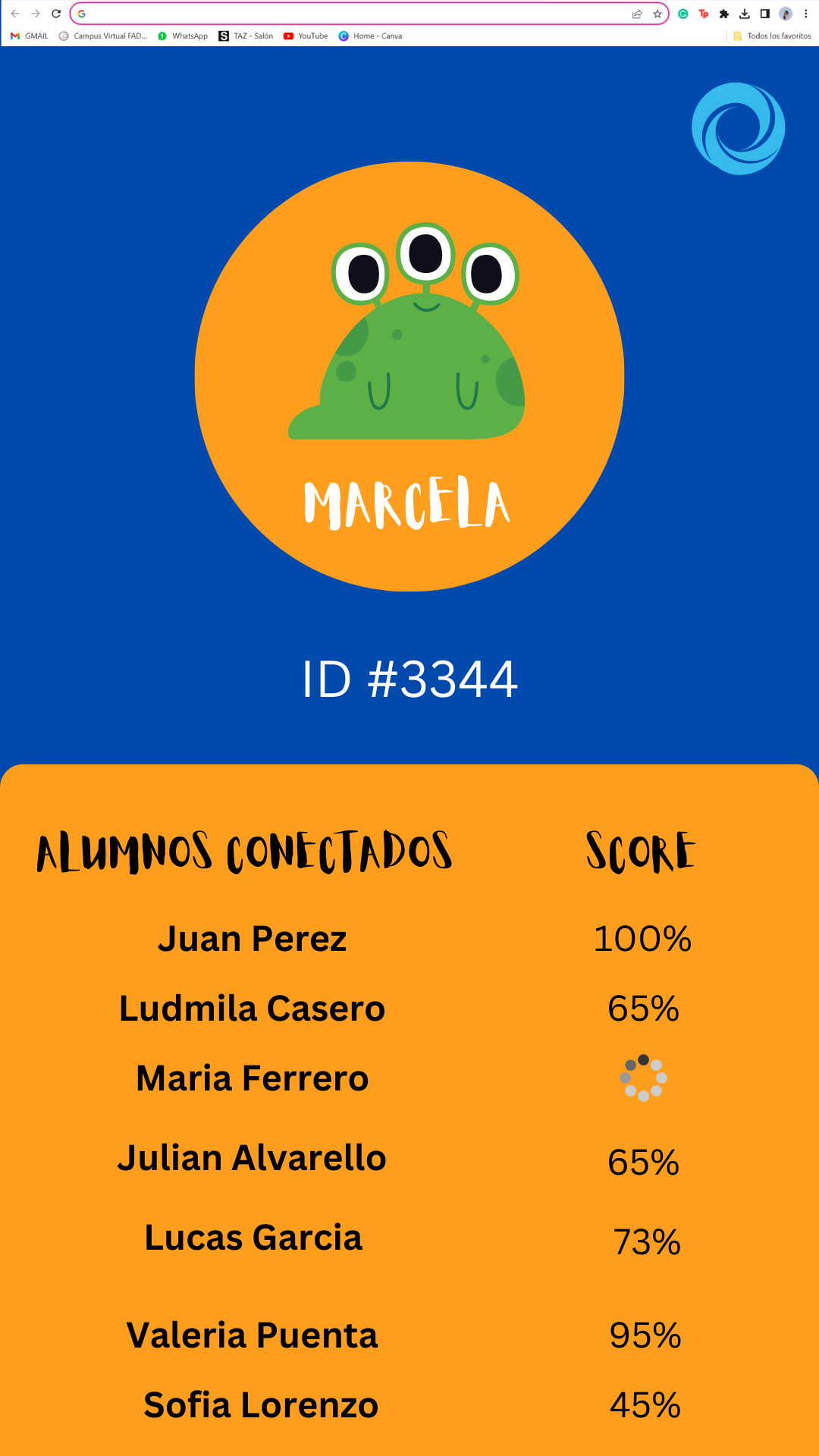Image resolution: width=819 pixels, height=1456 pixels.
Task: Open the YouTube bookmark
Action: [x=306, y=36]
